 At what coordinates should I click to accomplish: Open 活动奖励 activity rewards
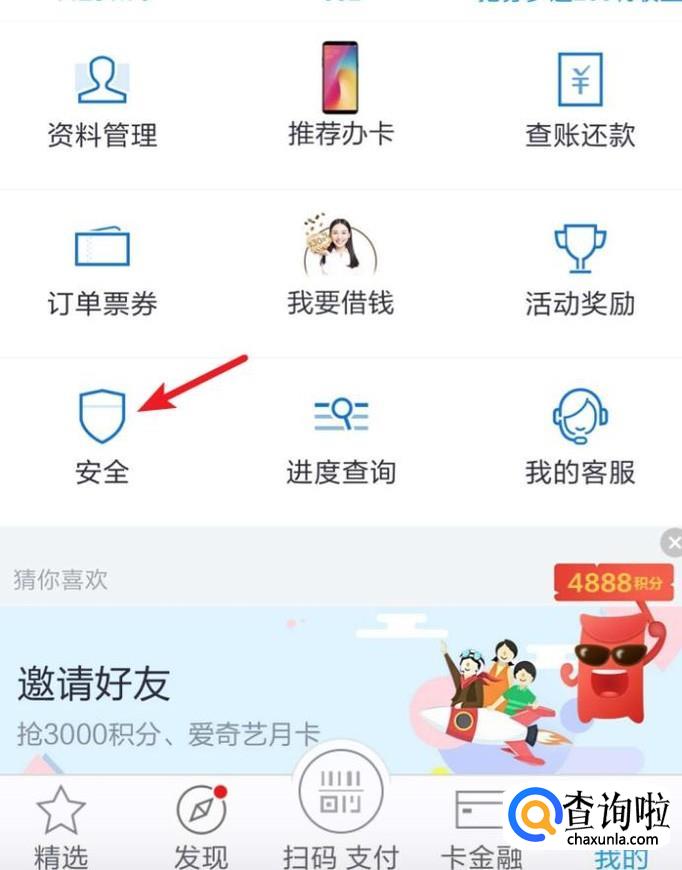click(x=580, y=270)
